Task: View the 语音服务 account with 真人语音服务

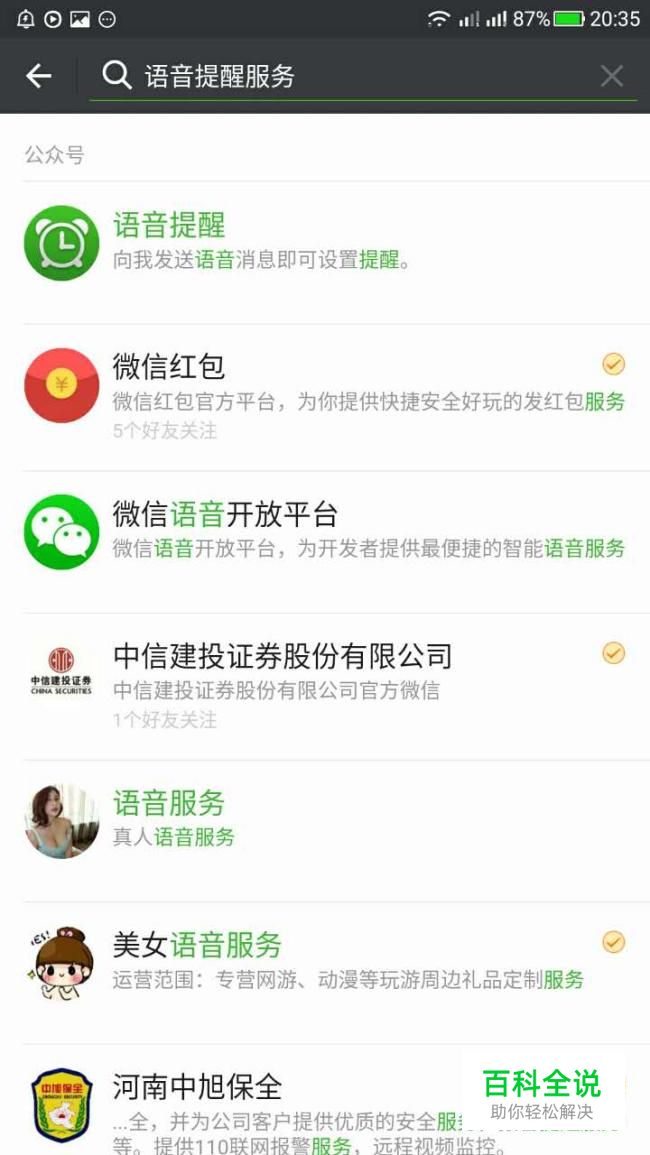Action: (x=325, y=832)
